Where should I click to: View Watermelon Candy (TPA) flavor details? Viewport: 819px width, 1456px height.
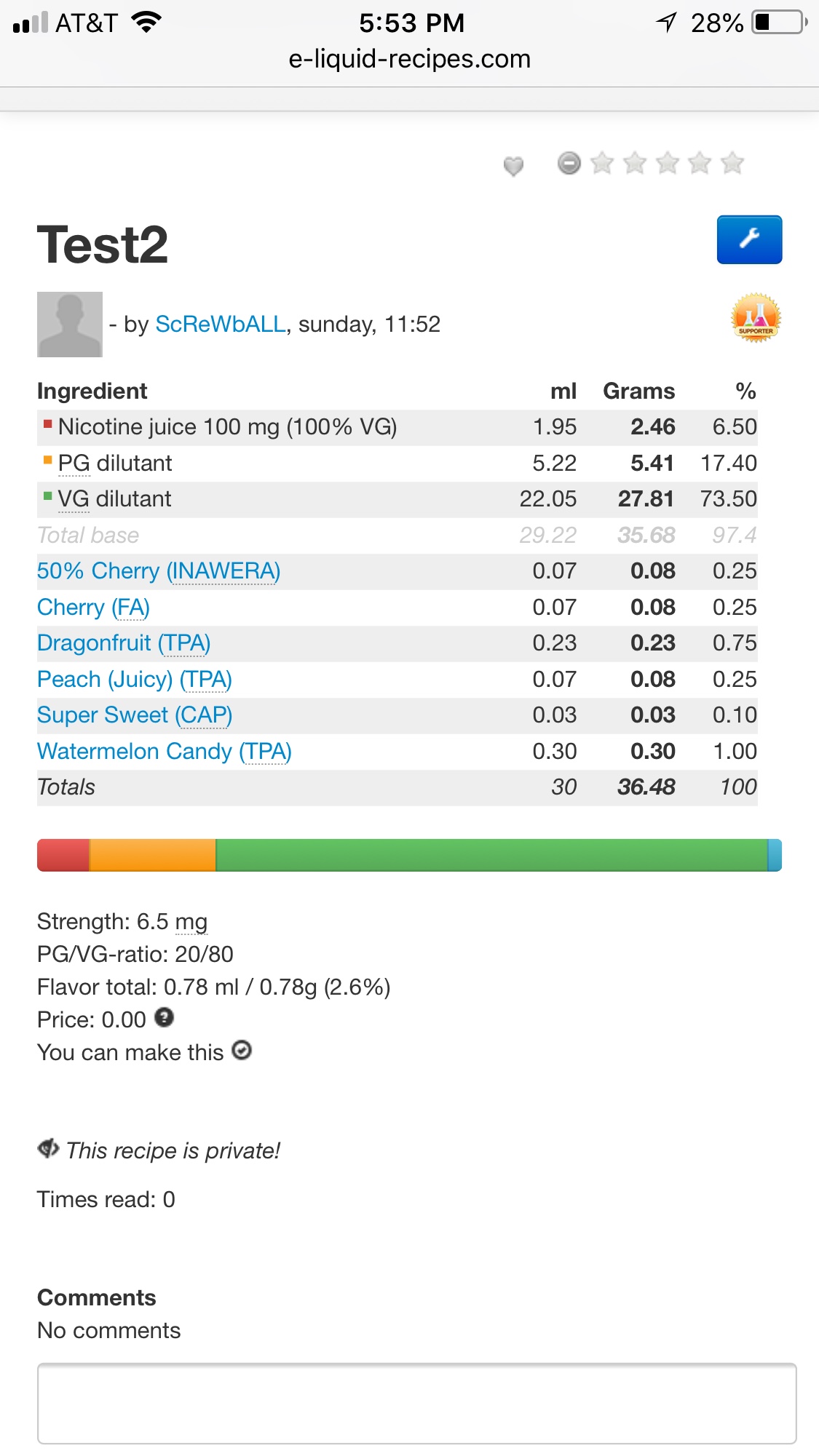165,752
